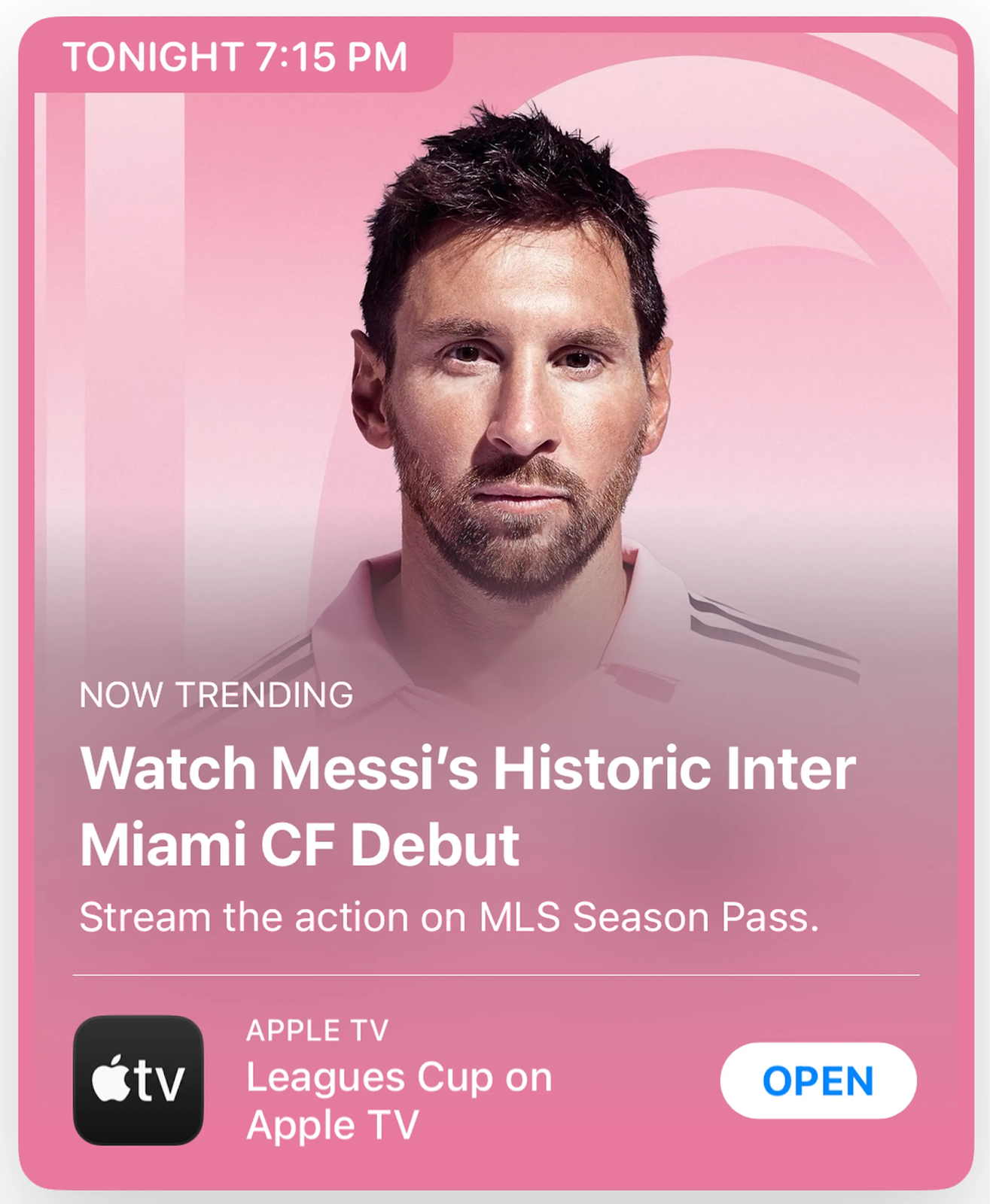Tap the OPEN button for Apple TV
Screen dimensions: 990x1204
[x=818, y=1081]
